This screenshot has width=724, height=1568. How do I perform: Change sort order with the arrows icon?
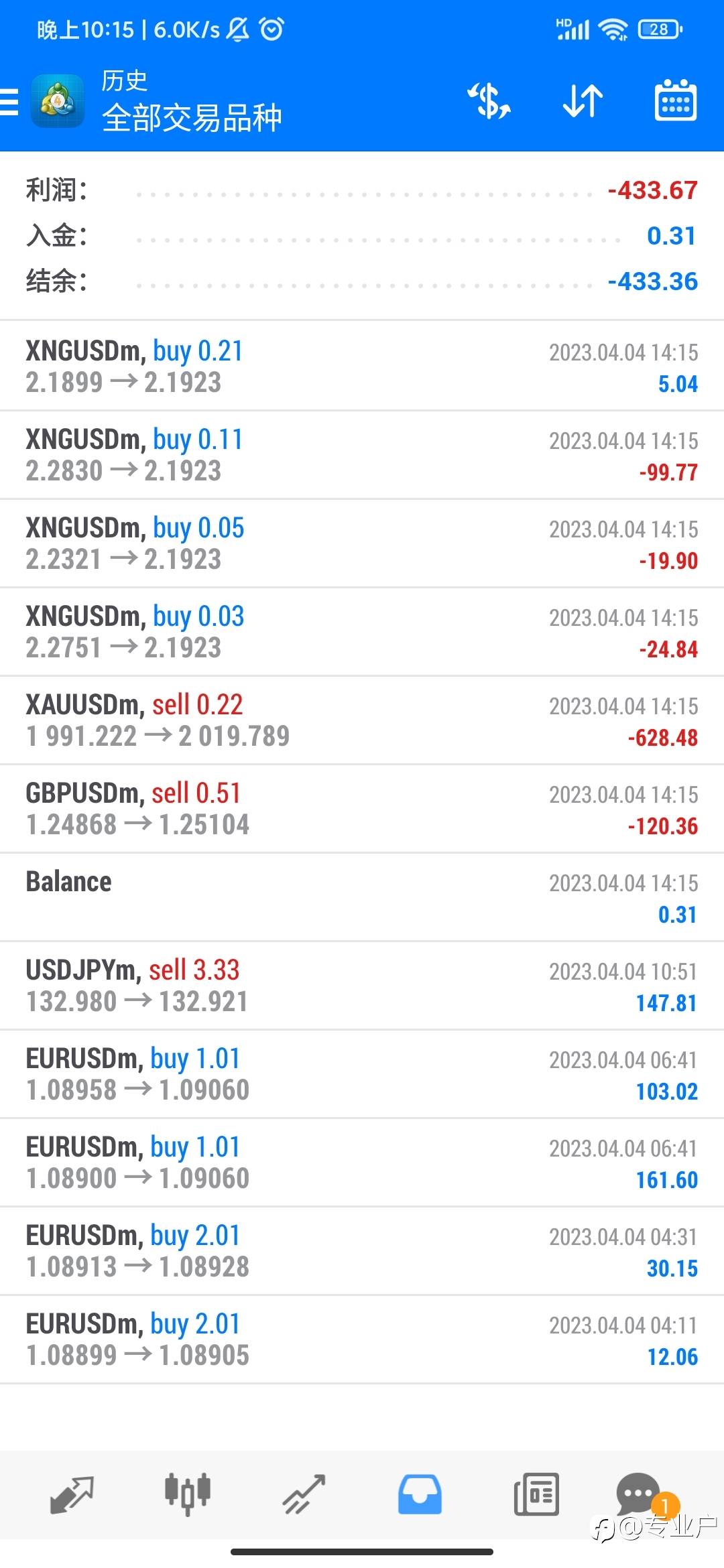(x=583, y=101)
